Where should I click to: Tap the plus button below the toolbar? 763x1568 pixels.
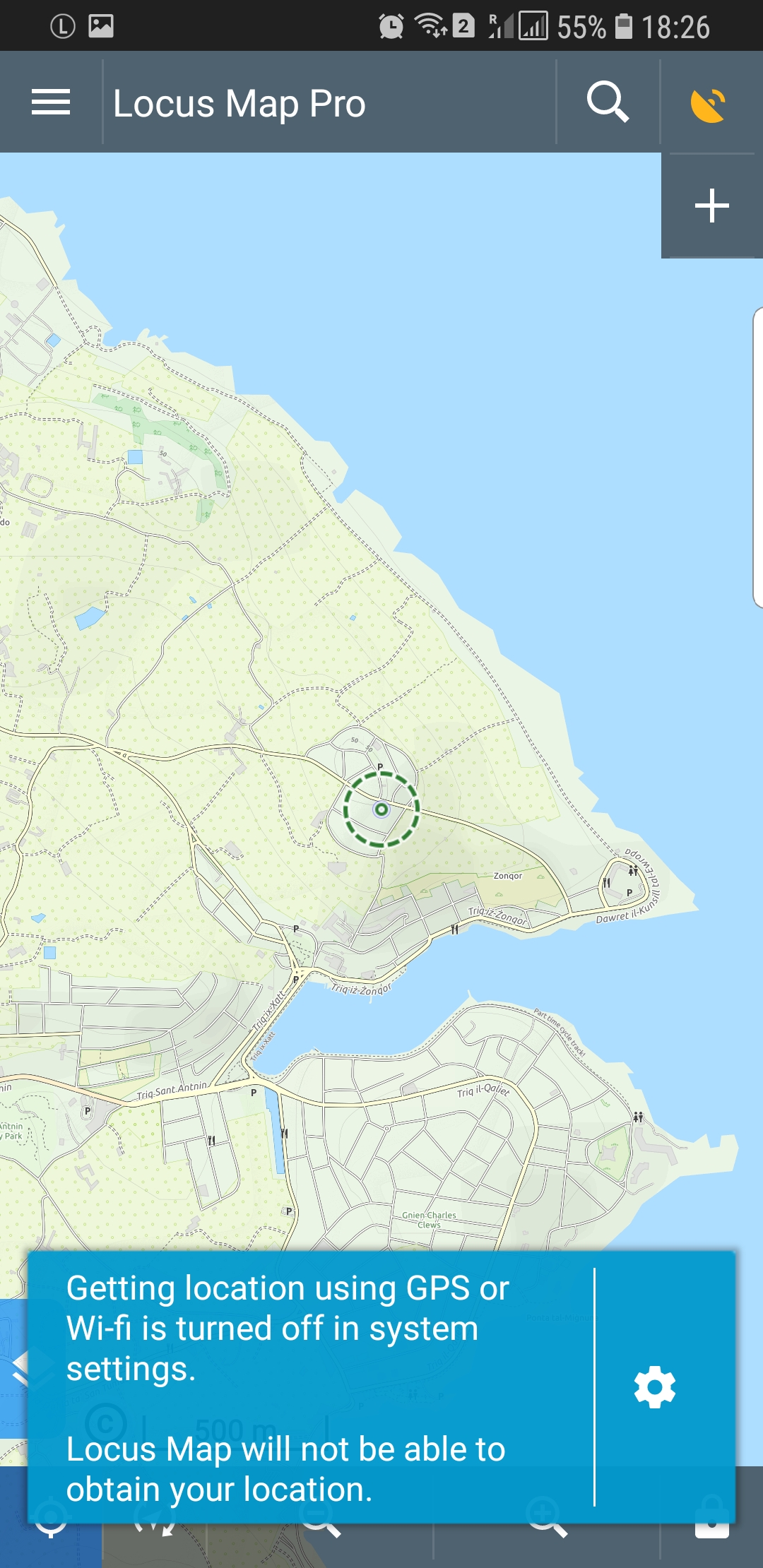pyautogui.click(x=711, y=206)
